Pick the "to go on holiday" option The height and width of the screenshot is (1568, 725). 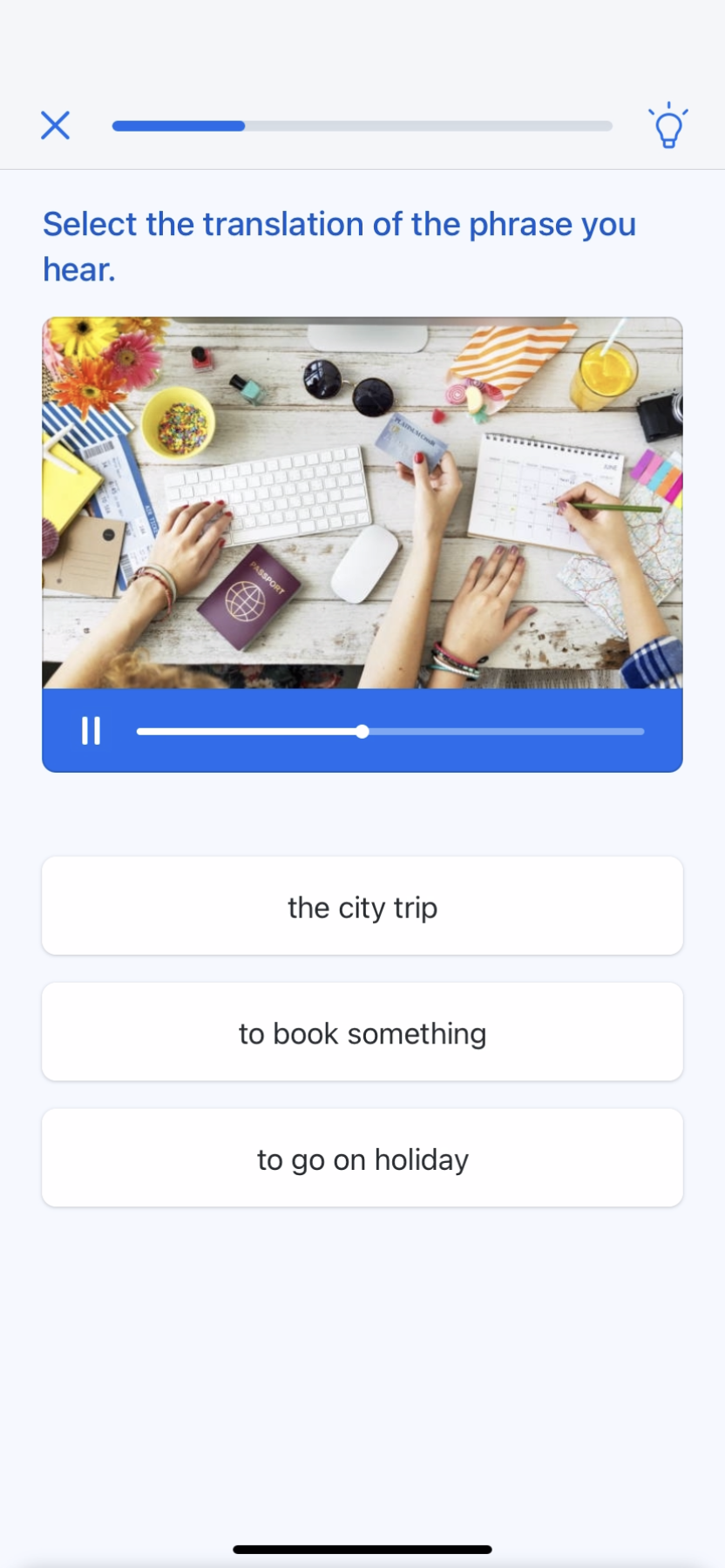[x=362, y=1159]
